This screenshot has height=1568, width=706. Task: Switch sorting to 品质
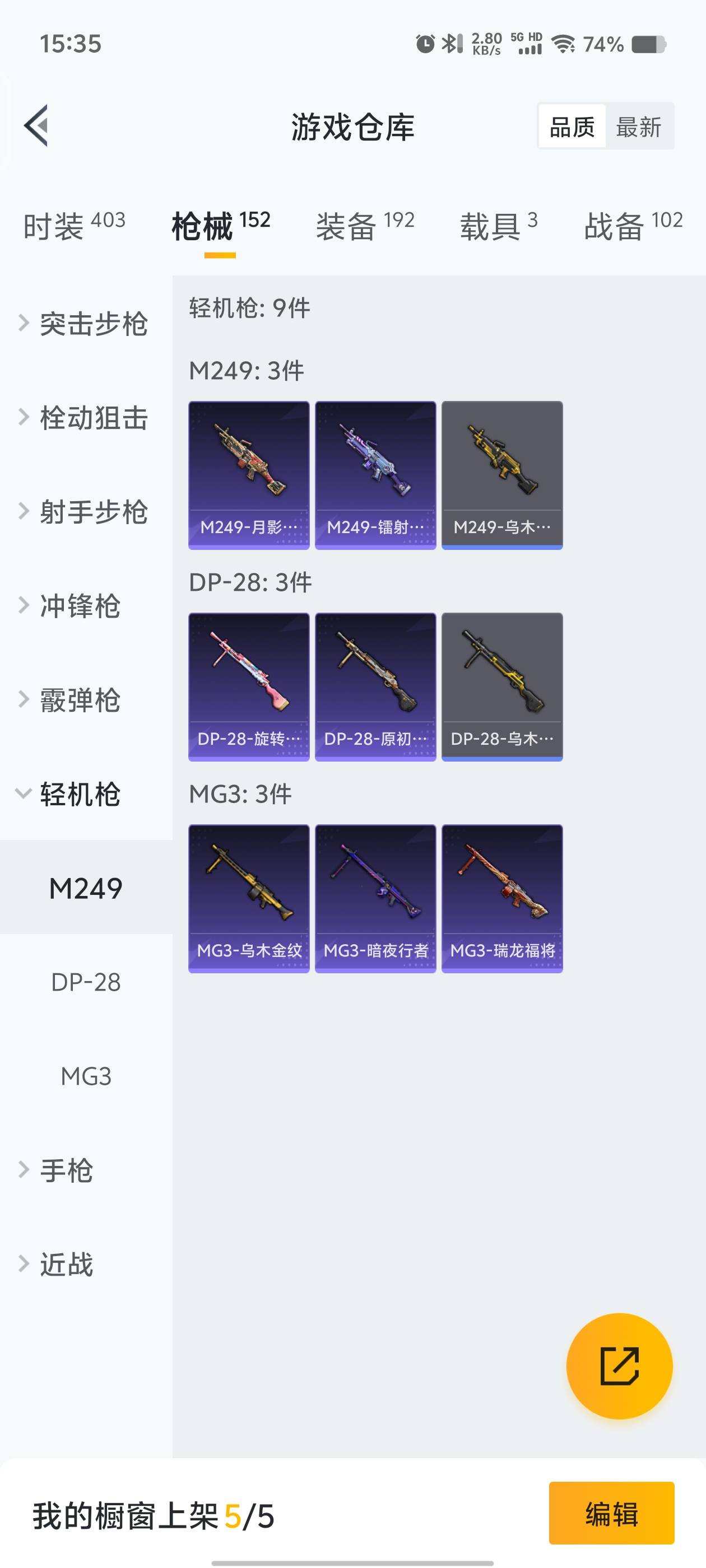[570, 126]
